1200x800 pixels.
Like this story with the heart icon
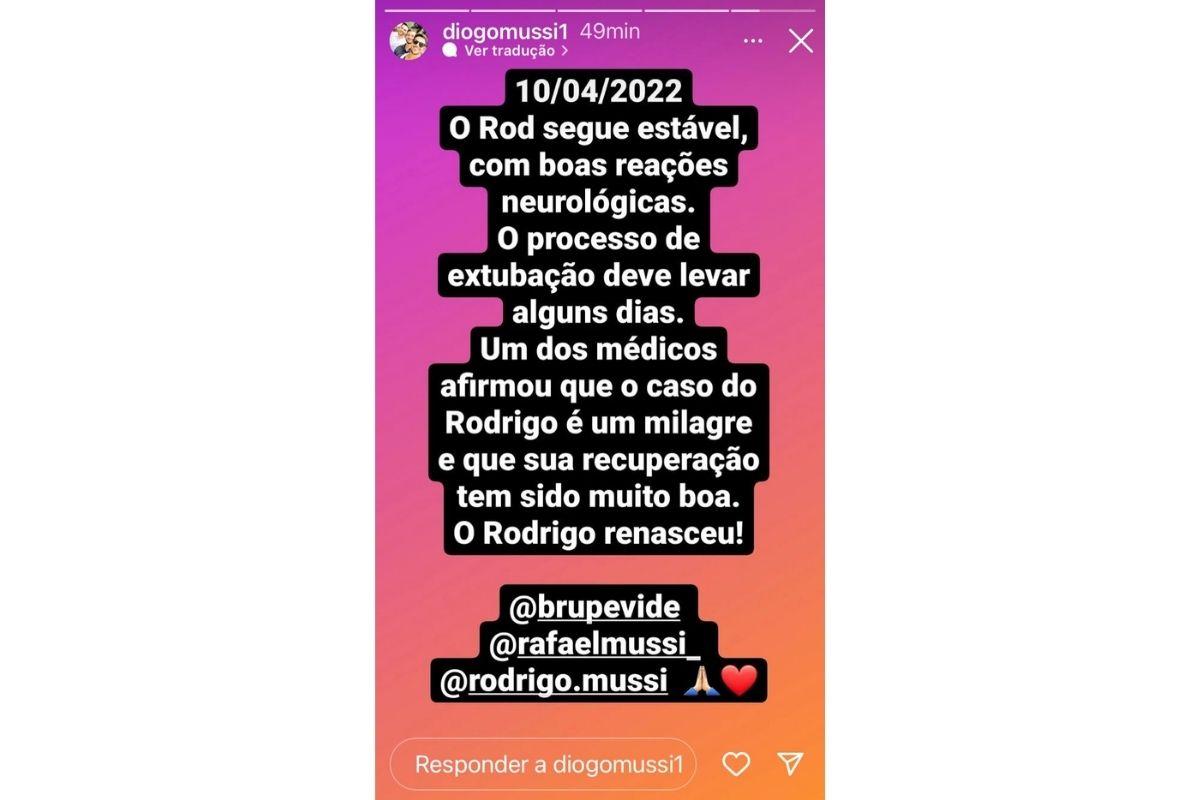[x=736, y=765]
